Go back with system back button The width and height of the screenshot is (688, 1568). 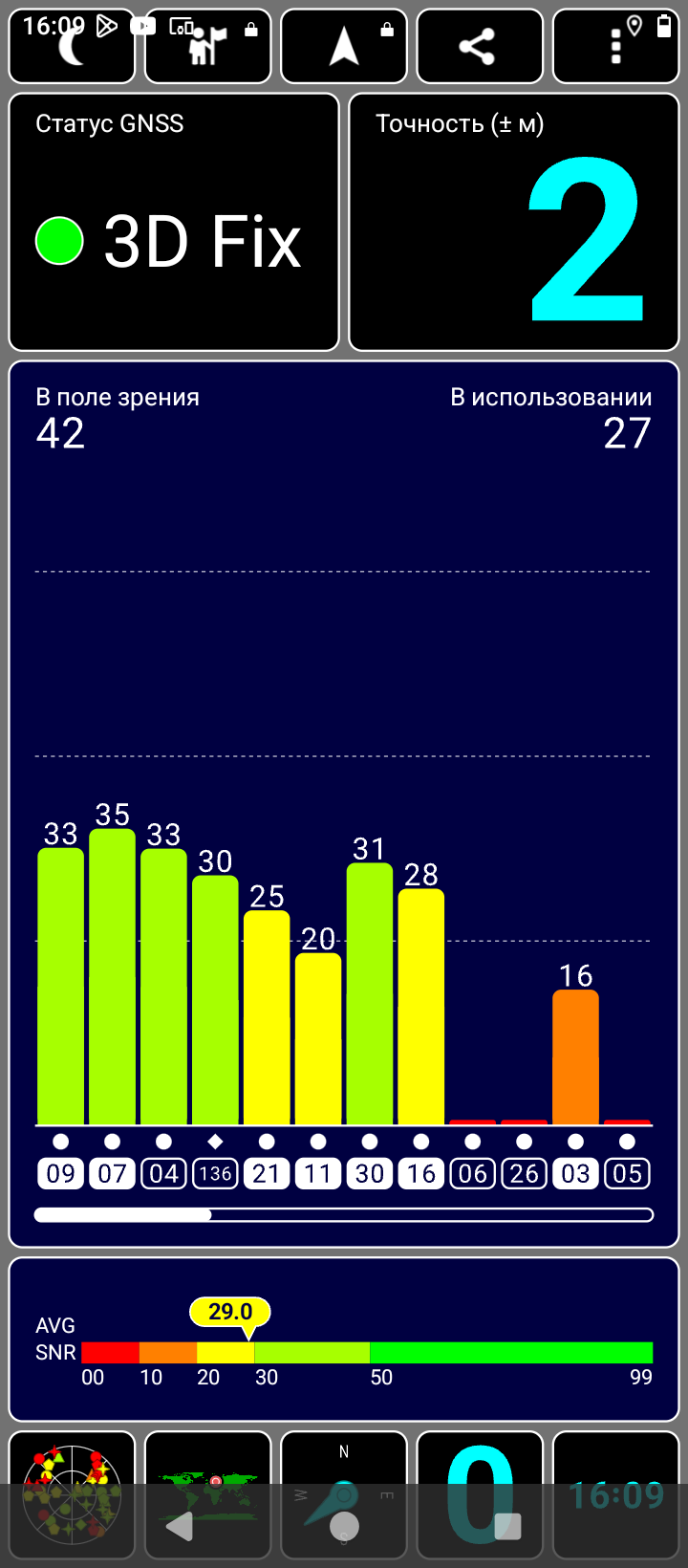(x=180, y=1527)
